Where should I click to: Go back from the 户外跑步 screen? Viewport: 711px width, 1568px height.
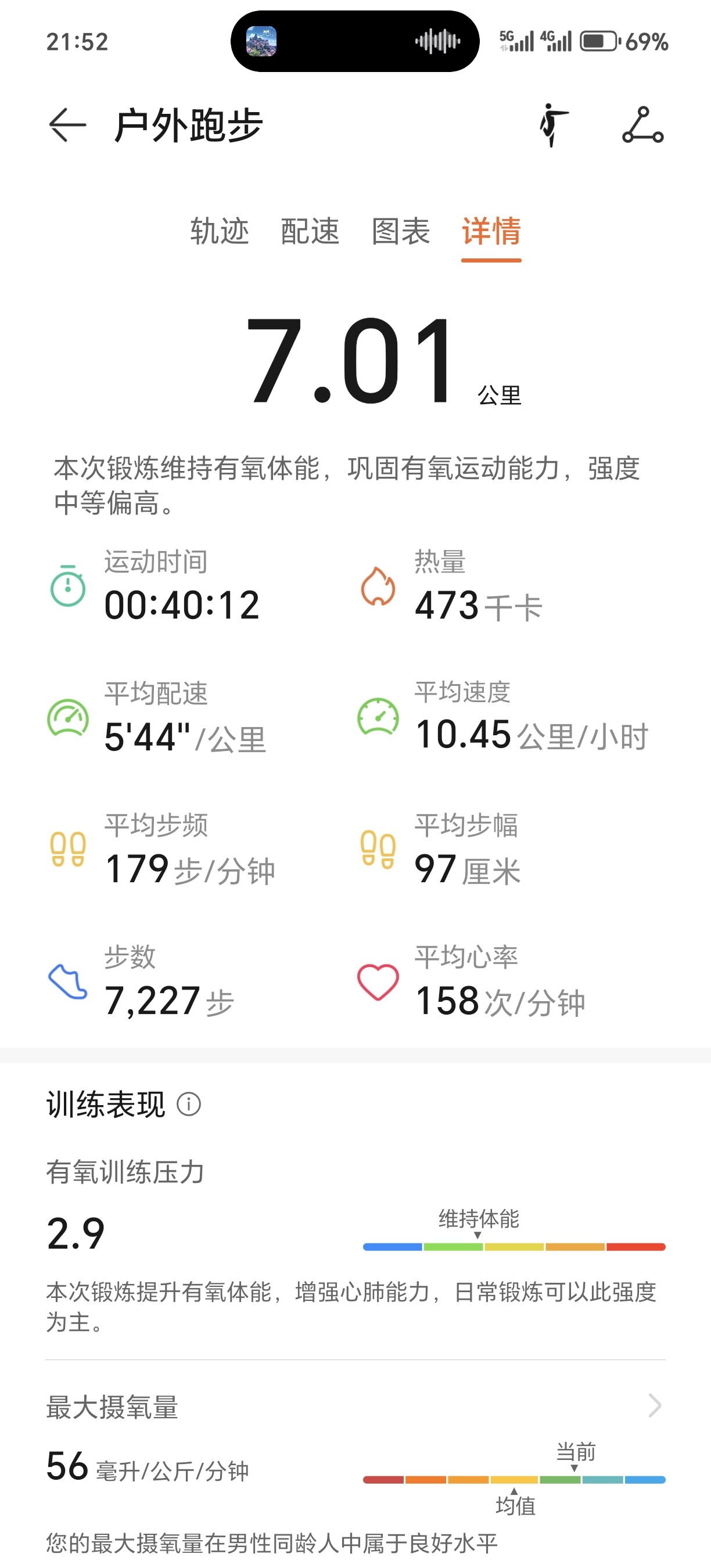(x=67, y=125)
